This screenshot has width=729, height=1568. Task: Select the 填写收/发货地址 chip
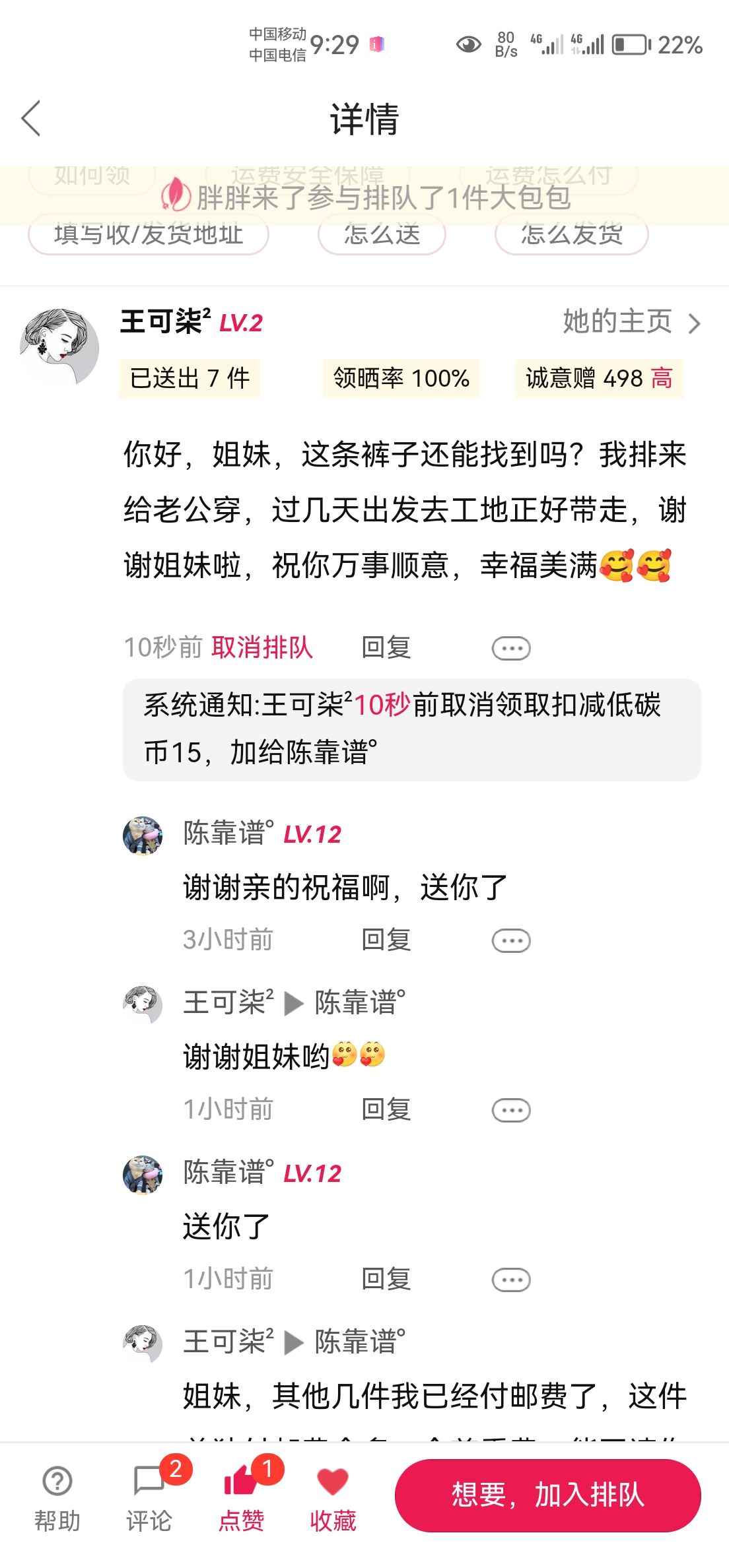pyautogui.click(x=148, y=234)
